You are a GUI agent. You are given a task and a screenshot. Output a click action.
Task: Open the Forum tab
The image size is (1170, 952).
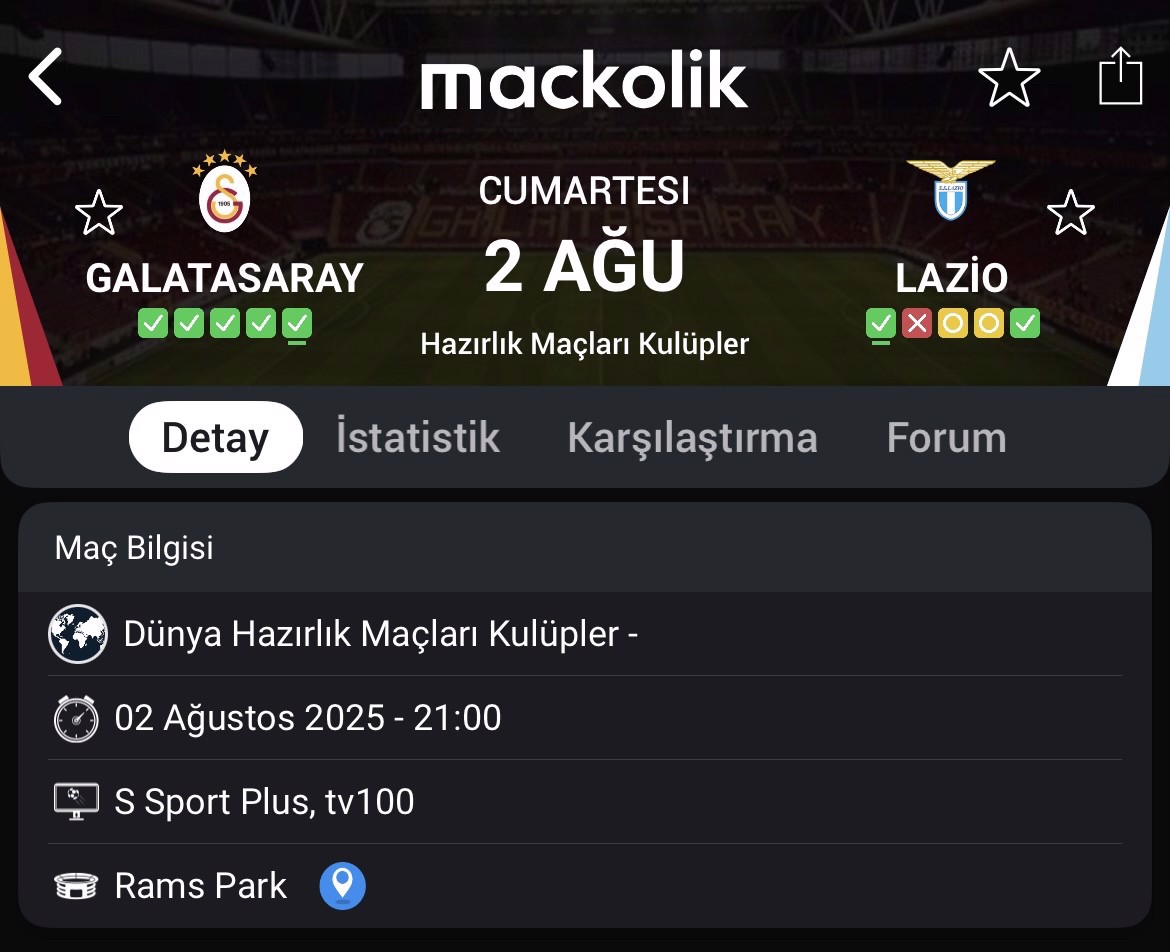946,437
